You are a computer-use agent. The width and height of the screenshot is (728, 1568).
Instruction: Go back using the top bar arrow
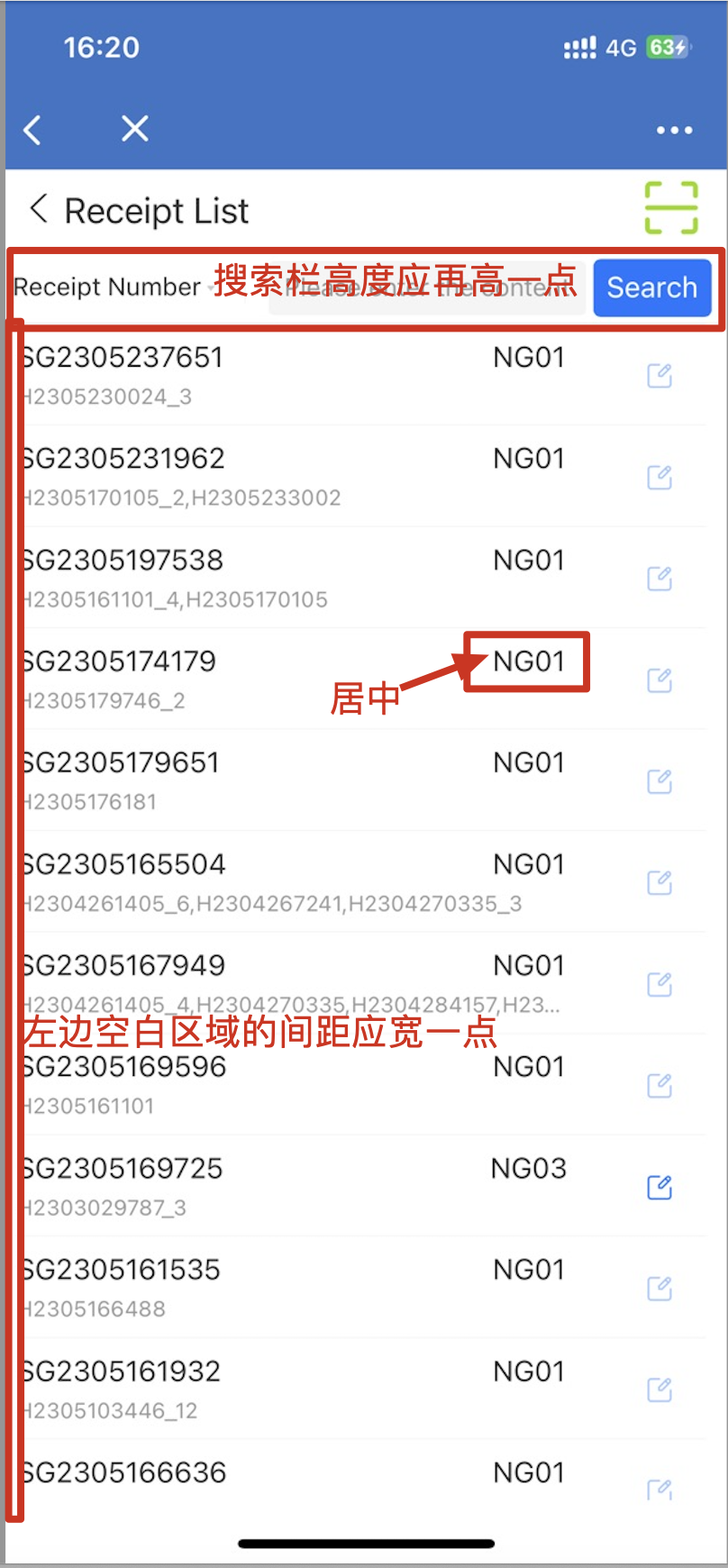click(x=32, y=130)
